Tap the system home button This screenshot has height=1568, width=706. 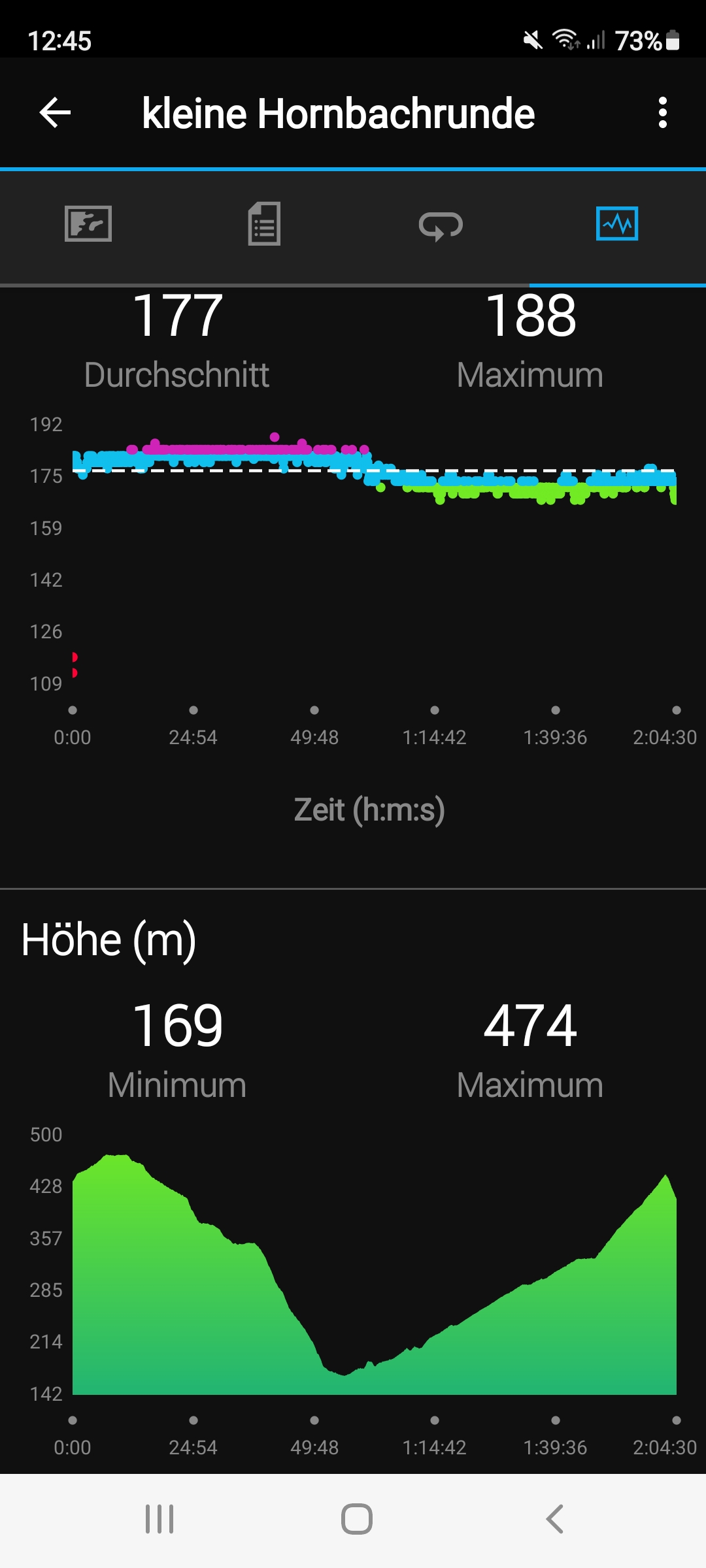coord(356,1519)
